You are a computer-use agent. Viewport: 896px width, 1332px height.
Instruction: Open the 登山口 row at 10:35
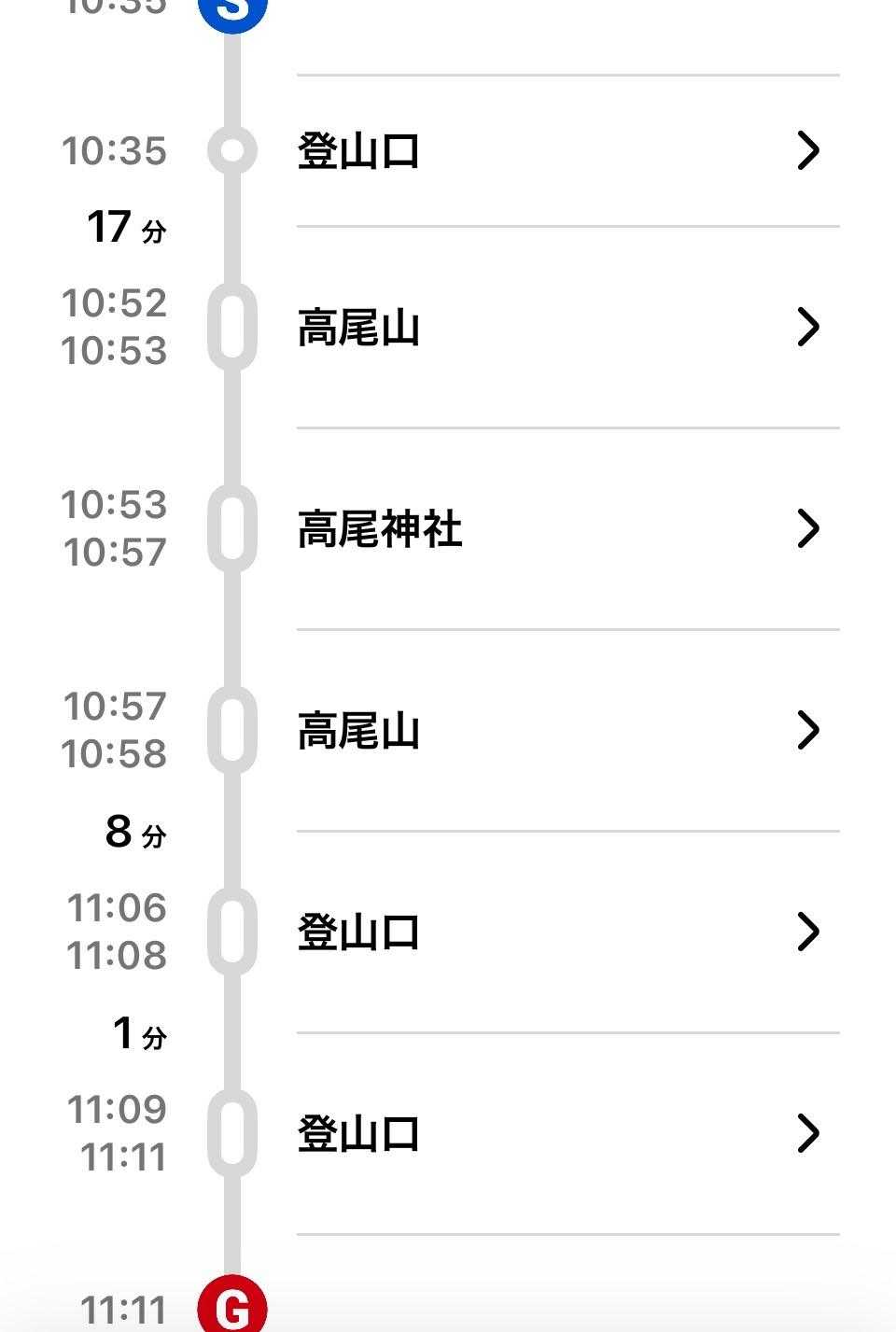[560, 150]
